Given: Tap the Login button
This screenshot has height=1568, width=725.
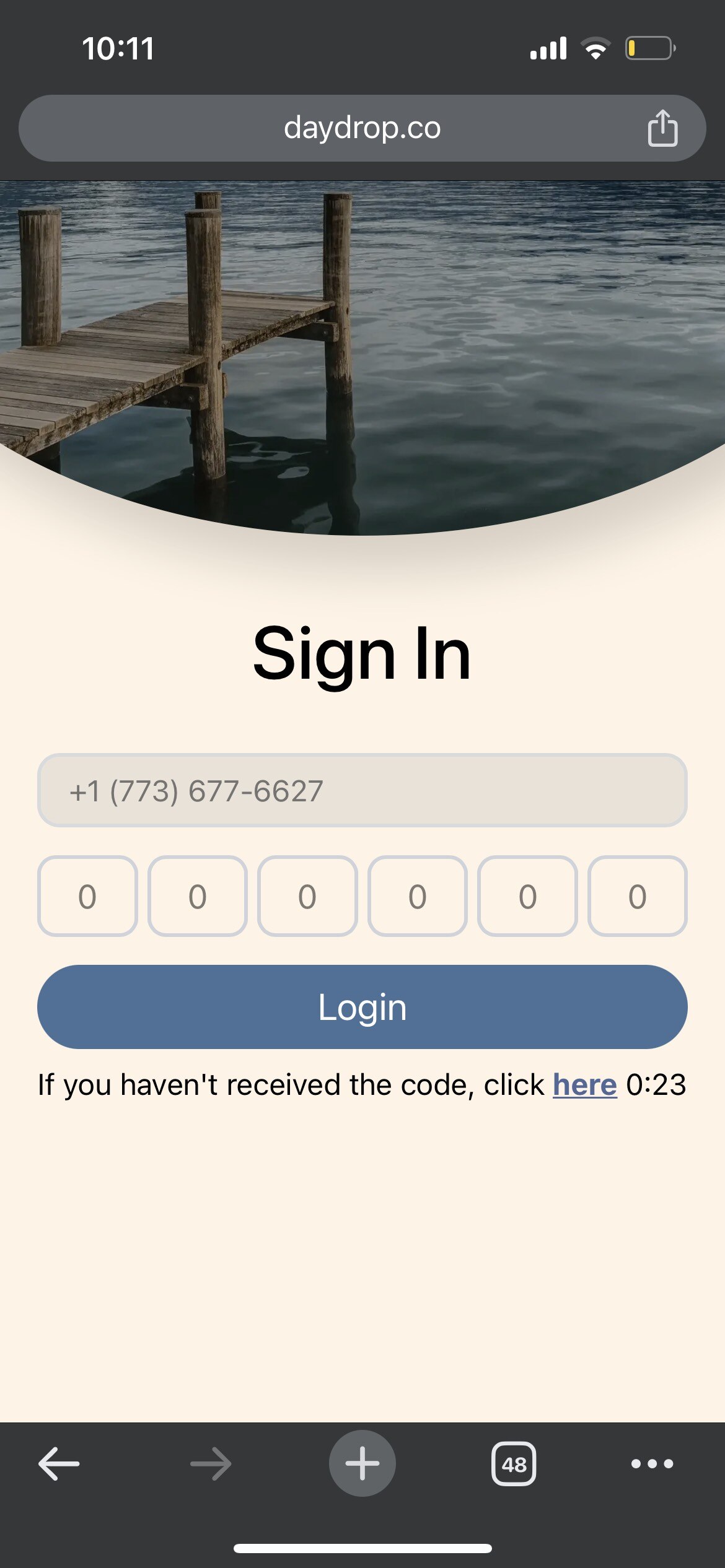Looking at the screenshot, I should point(362,1006).
